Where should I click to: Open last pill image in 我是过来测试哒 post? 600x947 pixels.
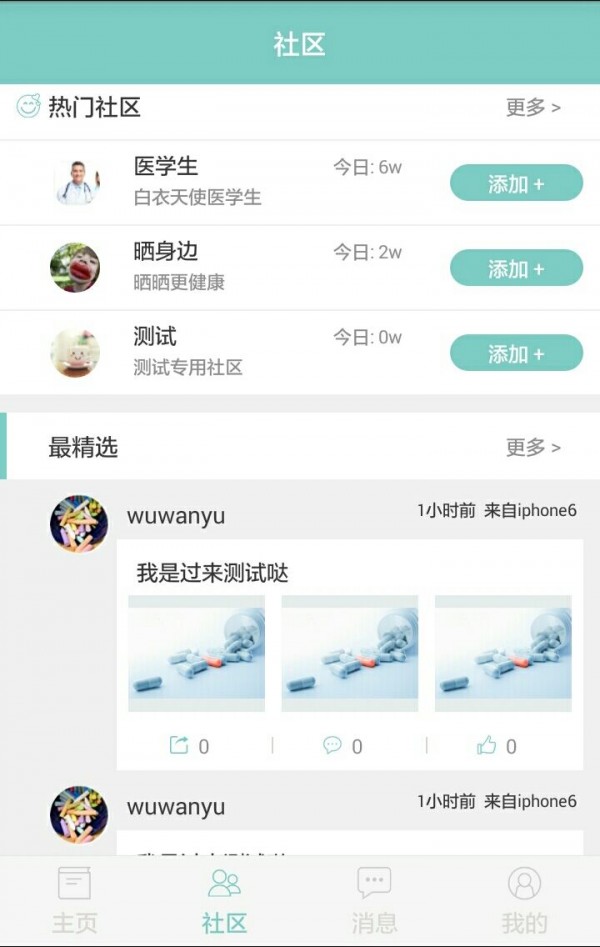(503, 653)
